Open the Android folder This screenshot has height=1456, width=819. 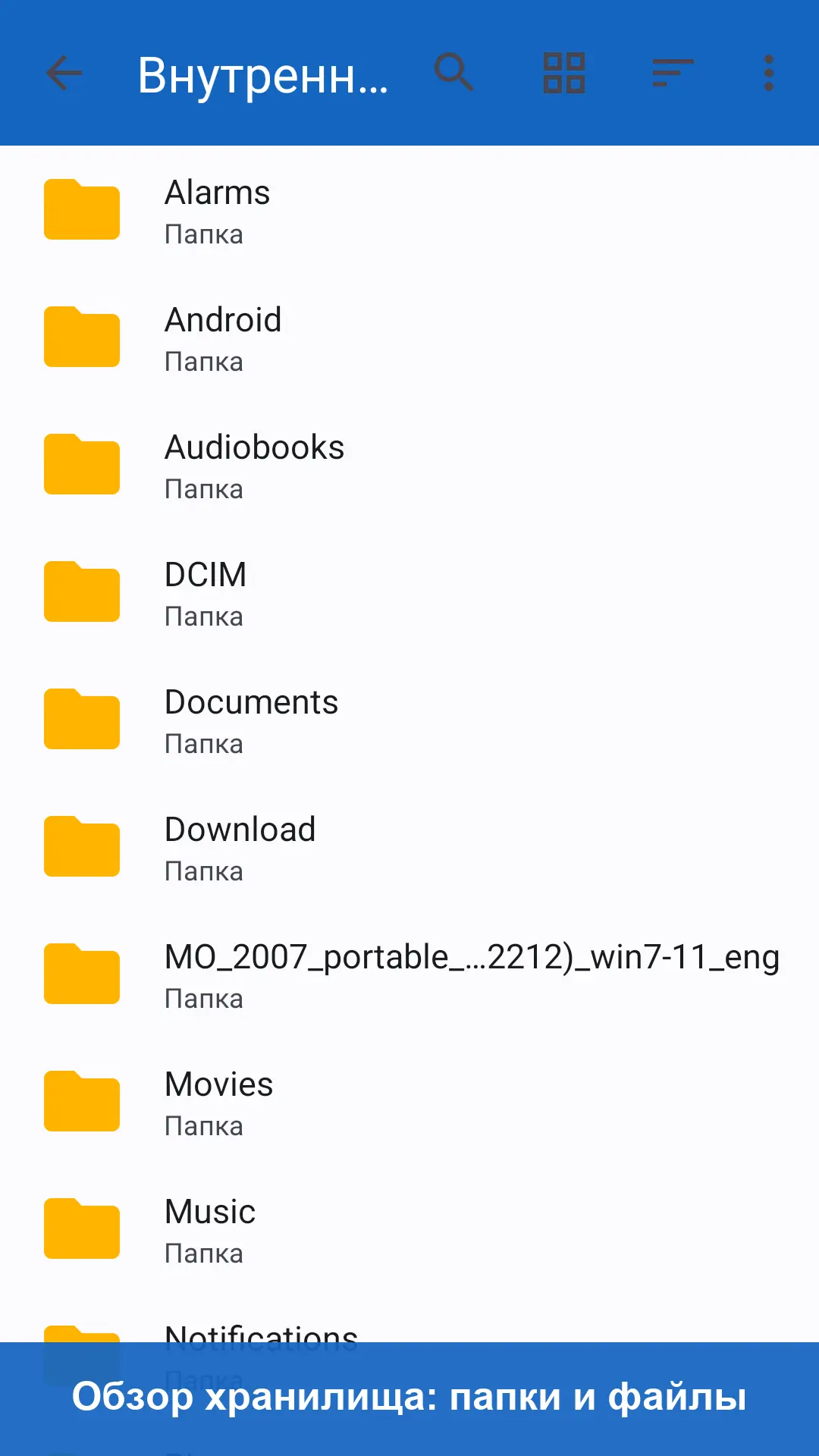click(x=409, y=338)
